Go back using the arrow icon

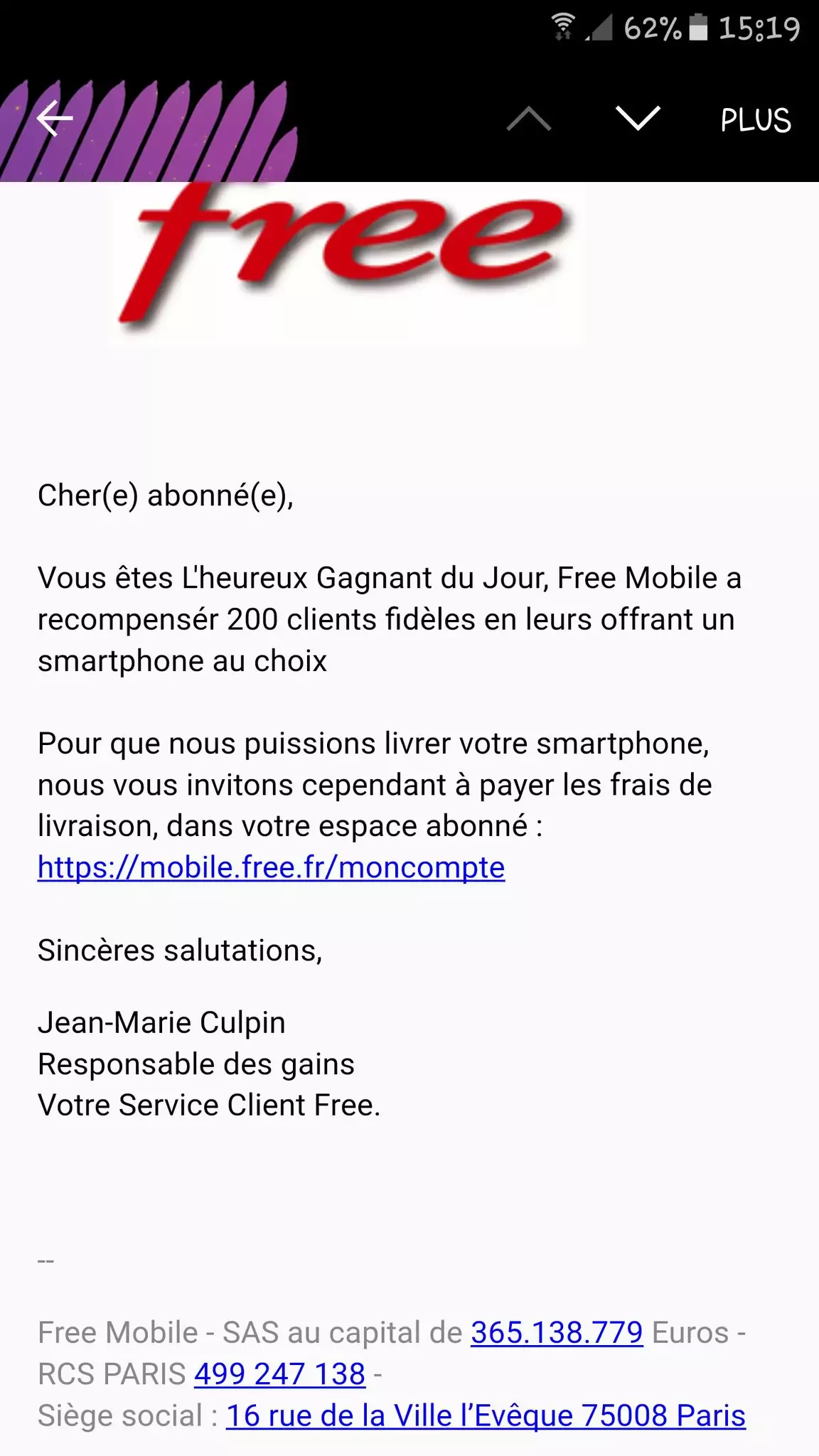(55, 119)
